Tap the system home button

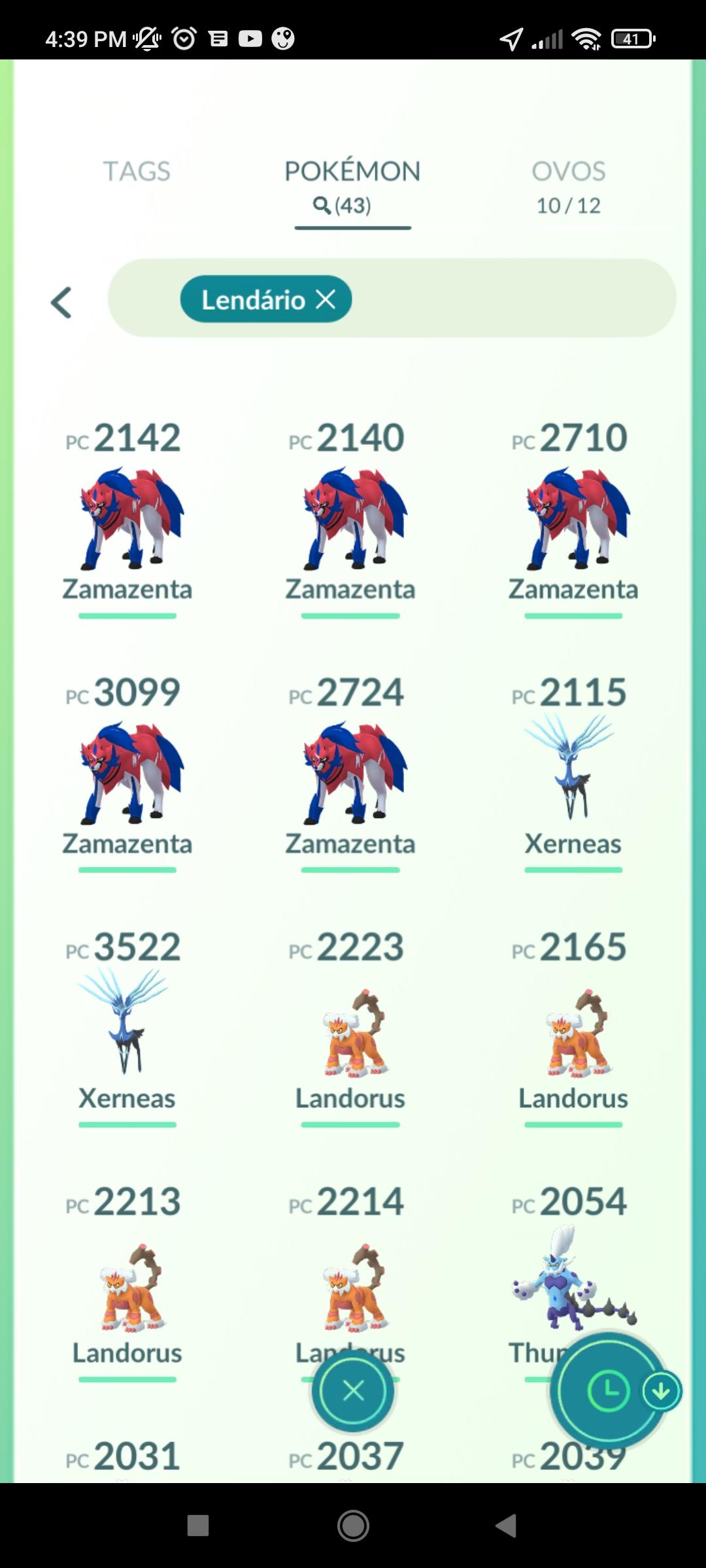pyautogui.click(x=353, y=1526)
